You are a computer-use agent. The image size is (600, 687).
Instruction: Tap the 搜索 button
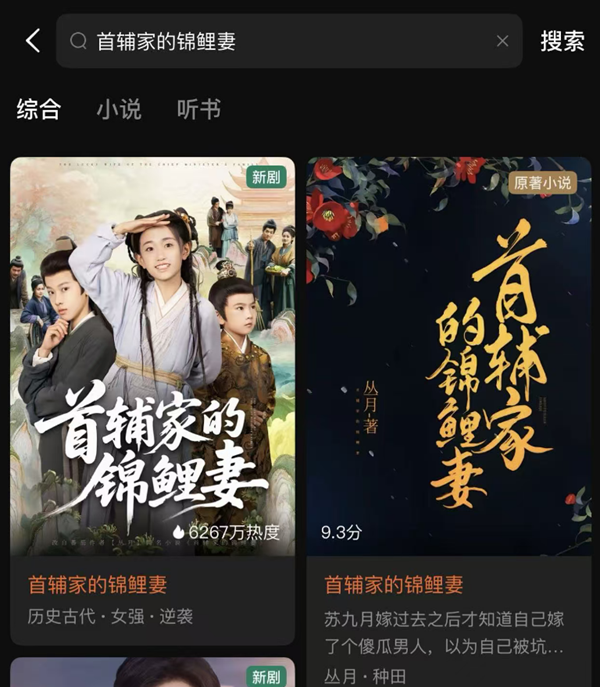[562, 41]
